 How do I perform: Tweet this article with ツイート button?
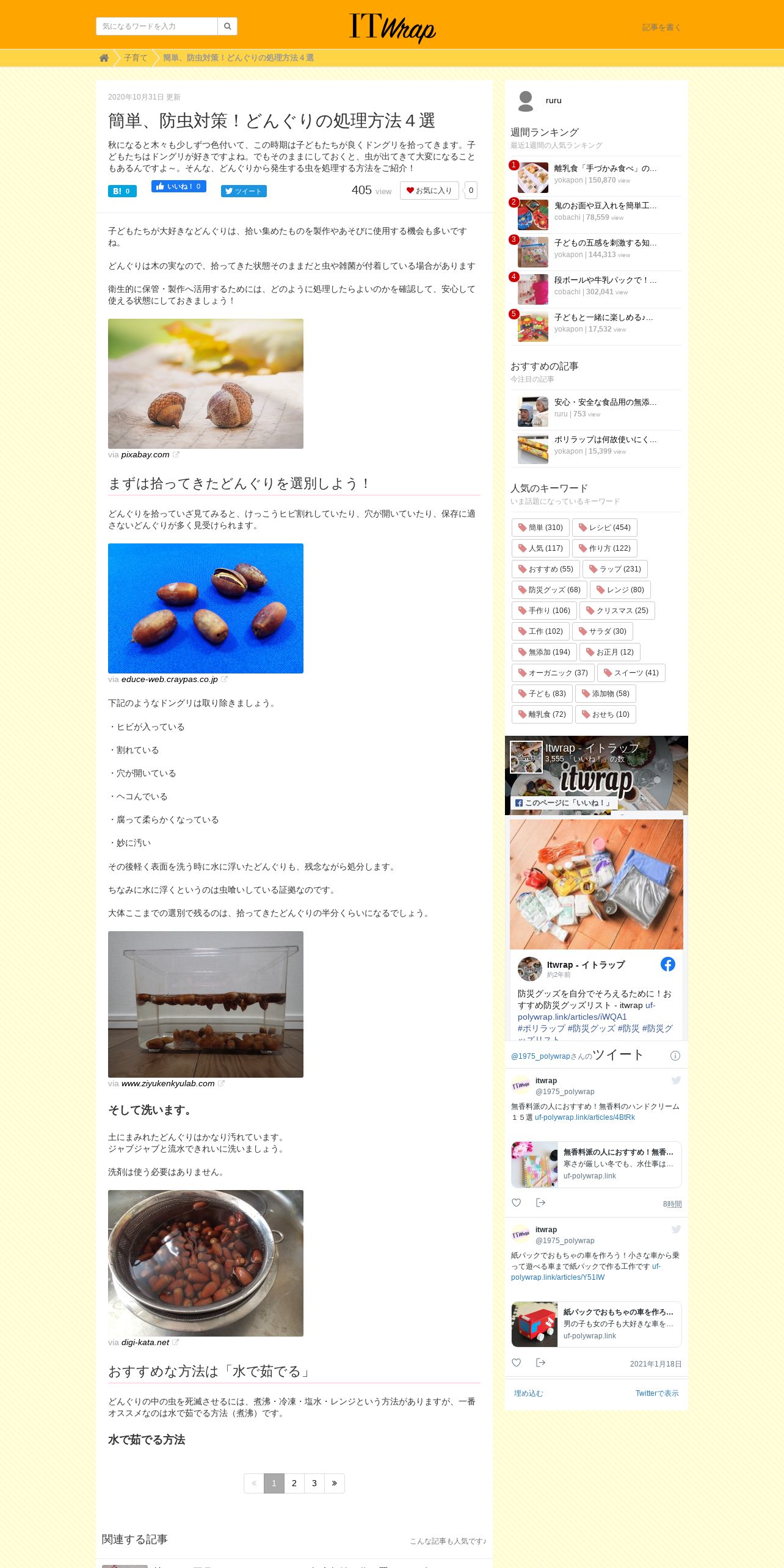click(x=244, y=191)
